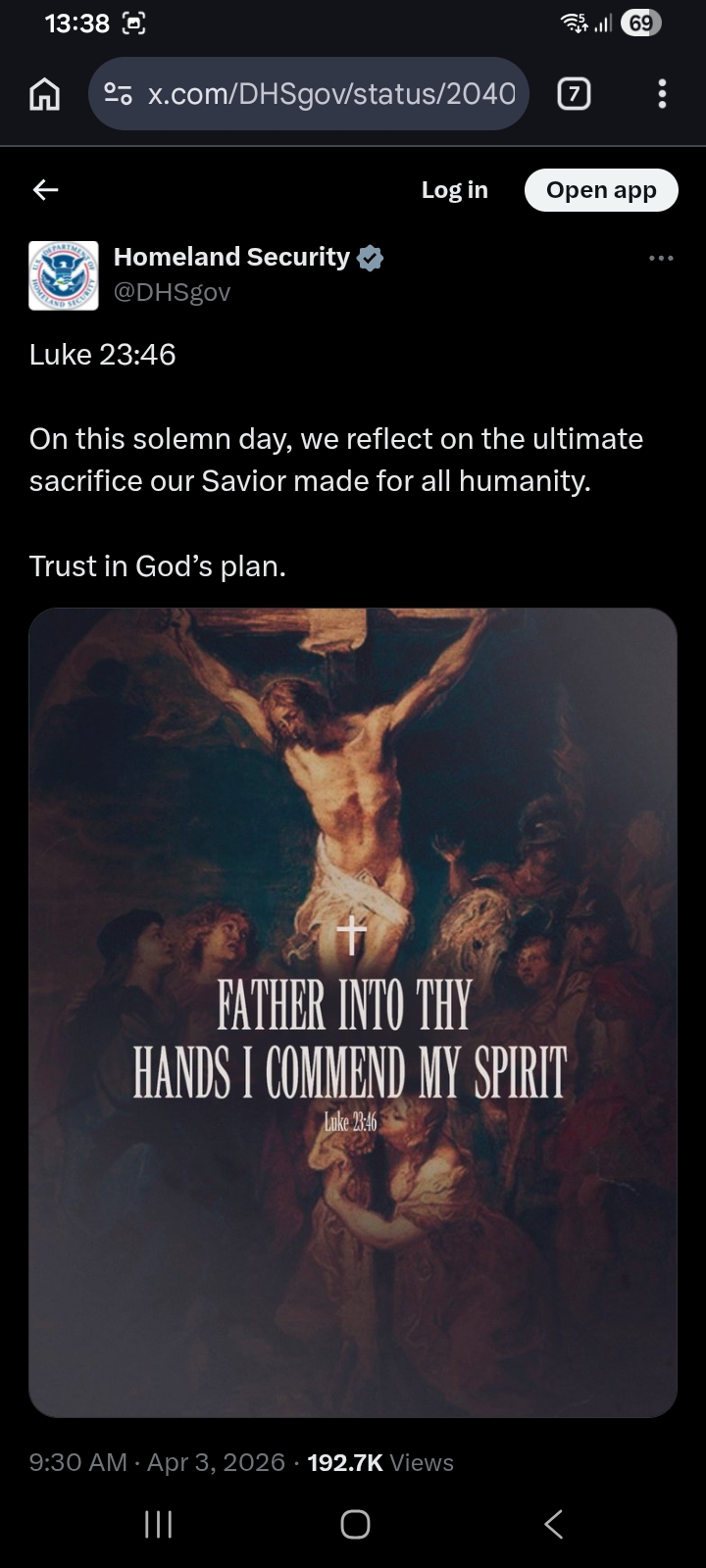This screenshot has height=1568, width=706.
Task: Open the @DHSgov handle link
Action: [x=172, y=292]
